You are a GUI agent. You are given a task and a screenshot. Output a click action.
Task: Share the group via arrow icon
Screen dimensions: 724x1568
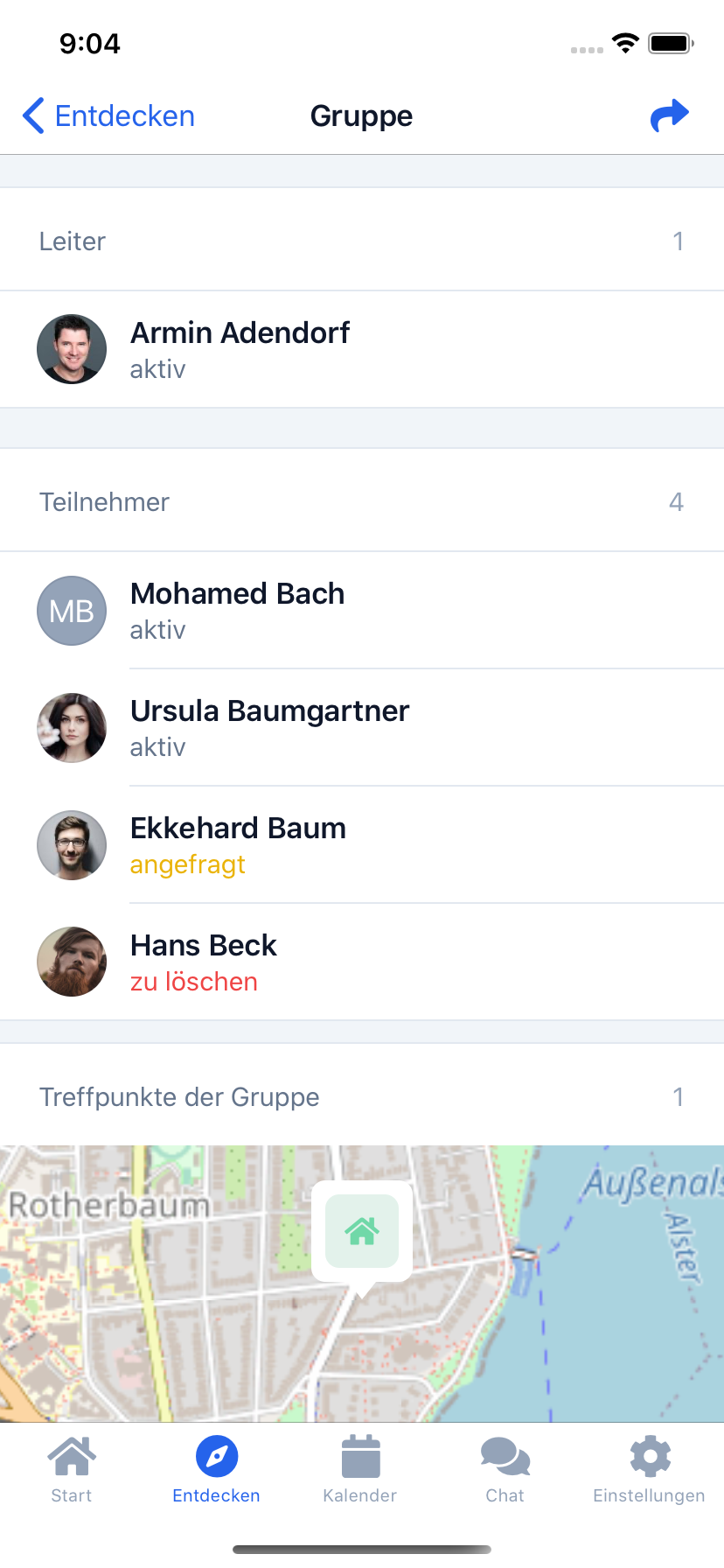pos(670,115)
